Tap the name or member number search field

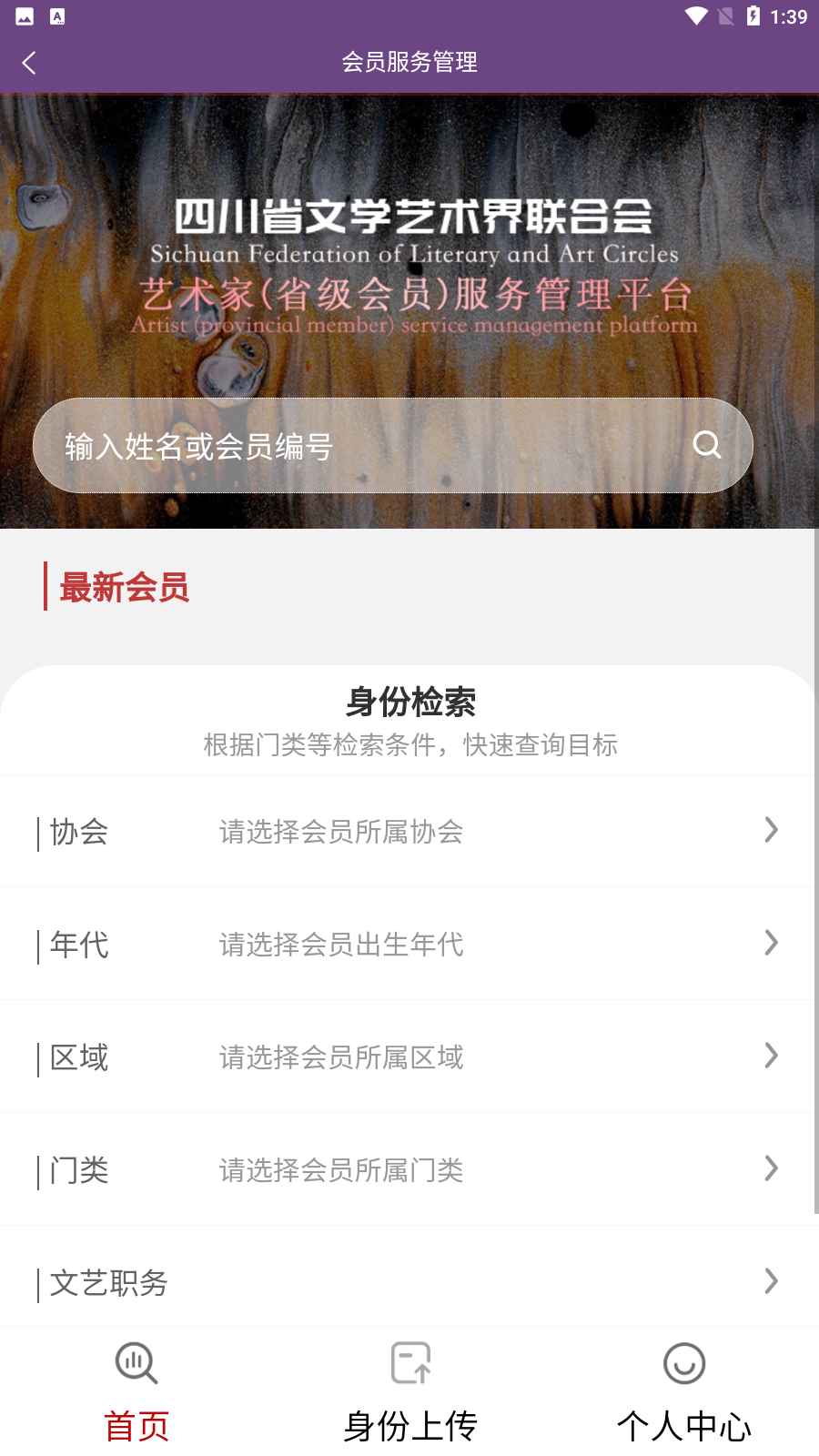(x=364, y=446)
